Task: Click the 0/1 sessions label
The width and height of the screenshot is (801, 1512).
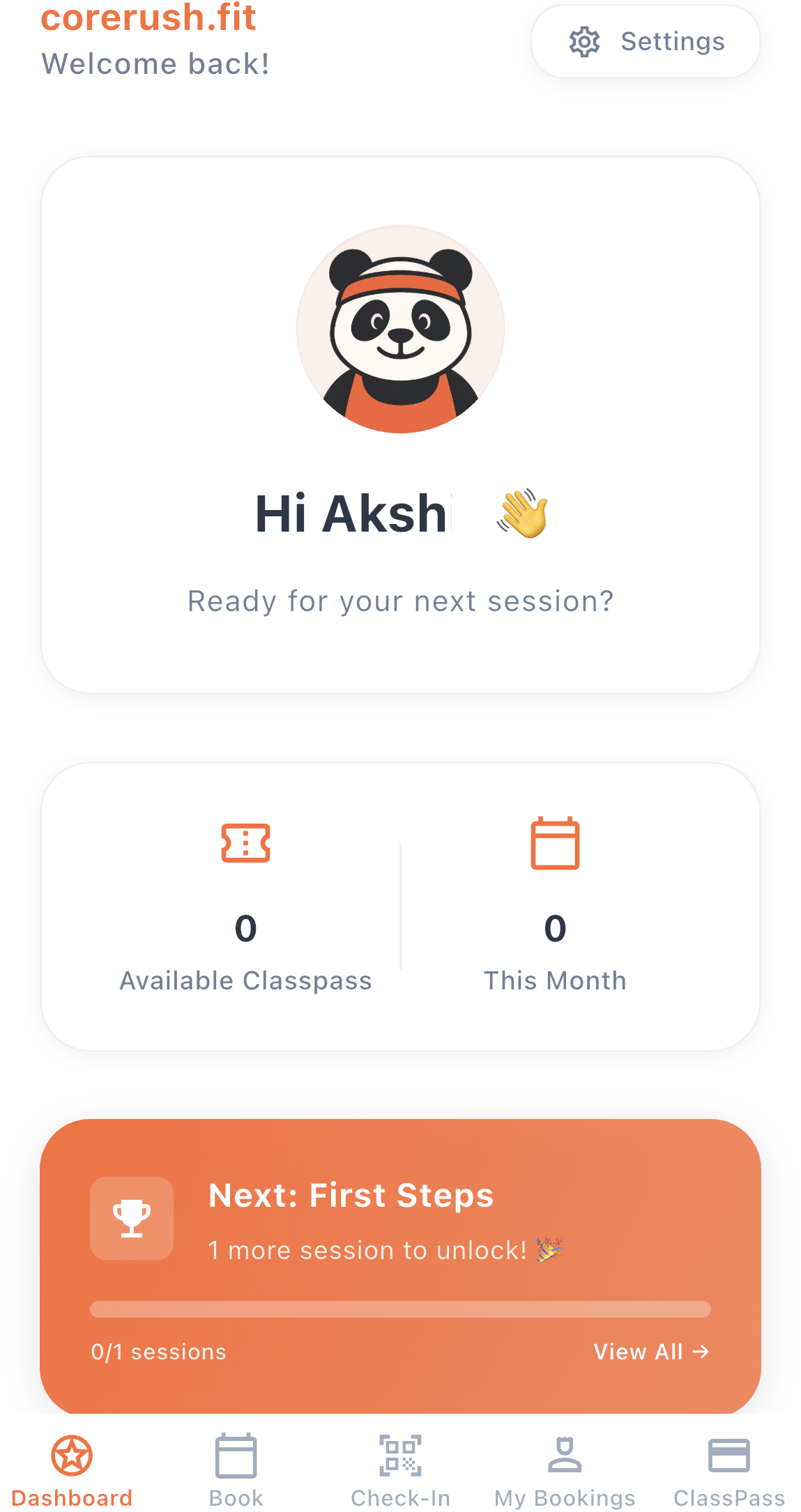Action: 159,1352
